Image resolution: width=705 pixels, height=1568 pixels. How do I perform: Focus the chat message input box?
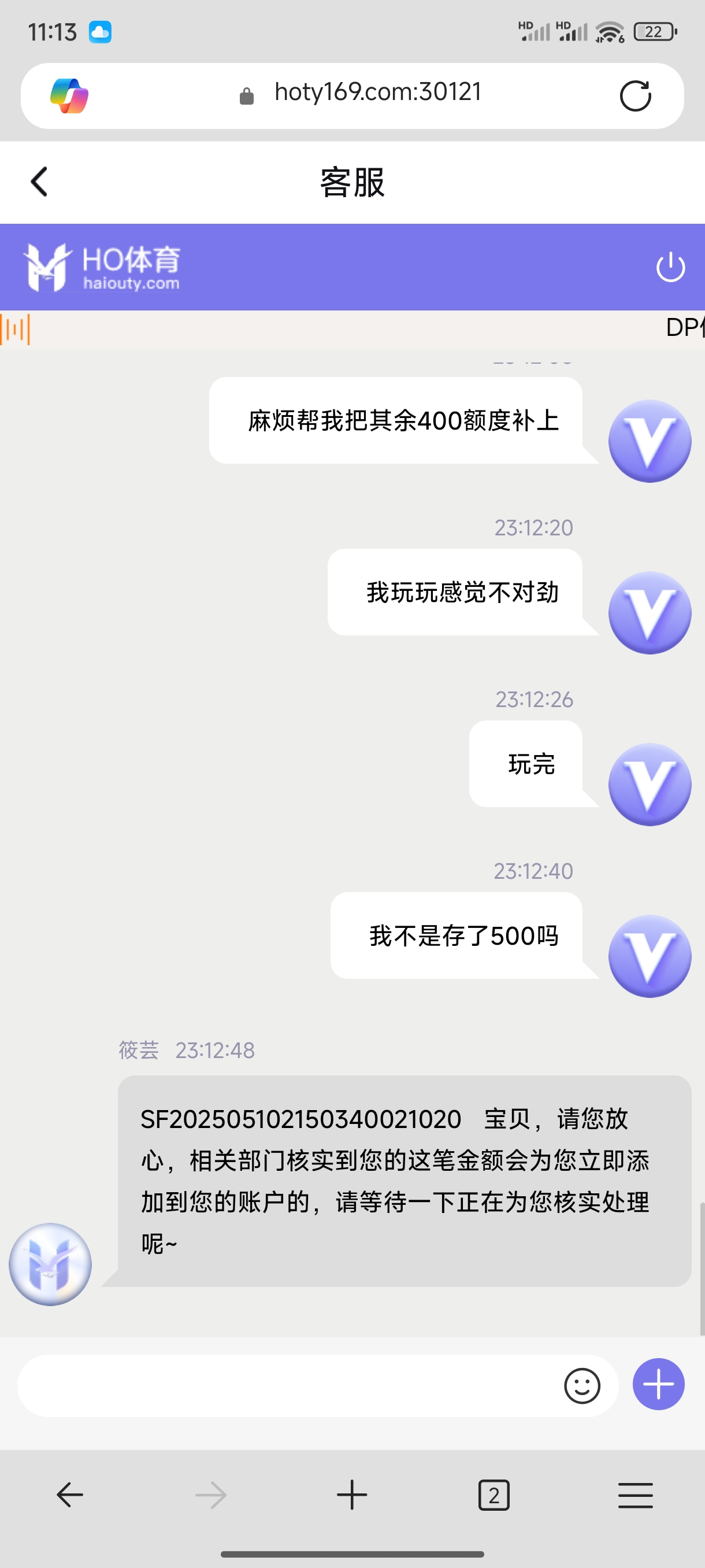click(286, 1385)
